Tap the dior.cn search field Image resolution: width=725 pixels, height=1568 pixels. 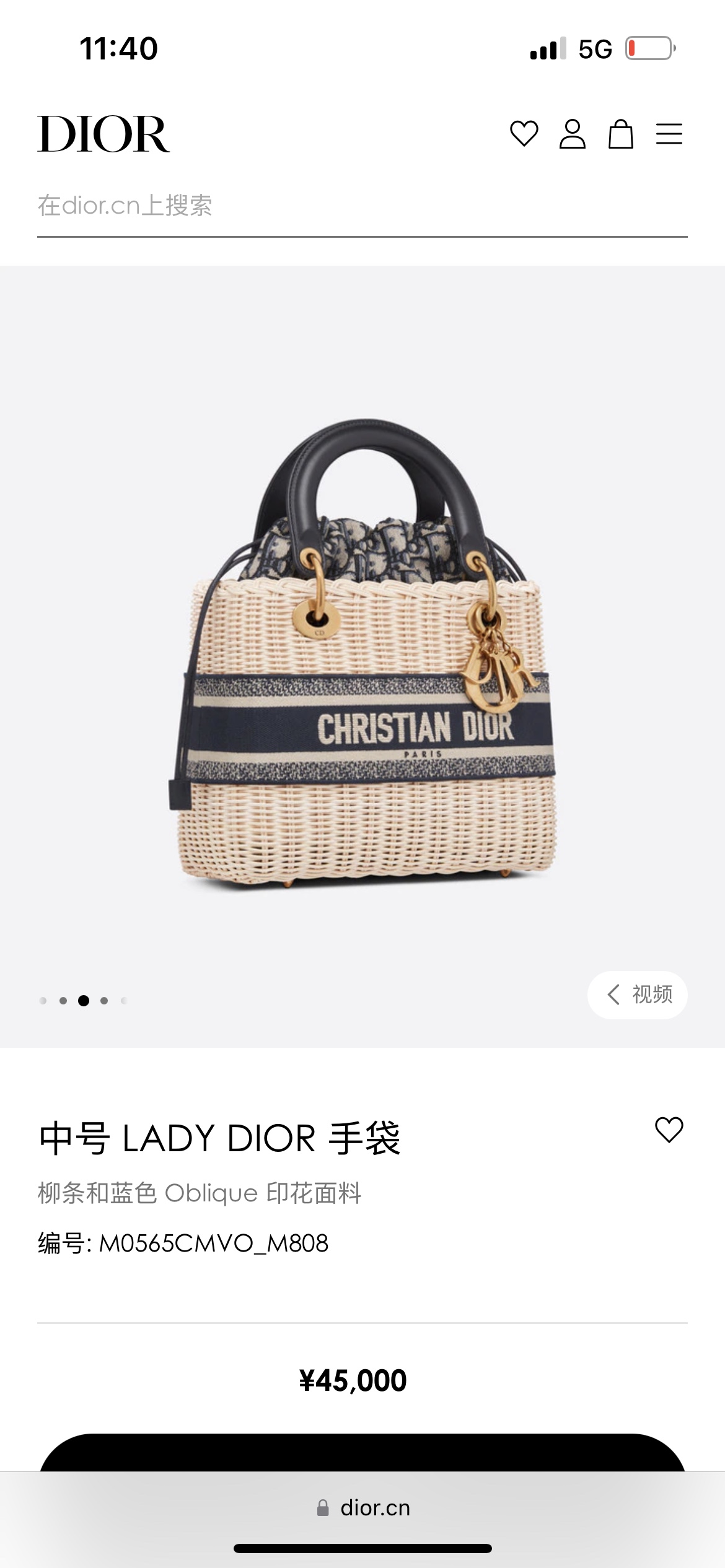(362, 206)
